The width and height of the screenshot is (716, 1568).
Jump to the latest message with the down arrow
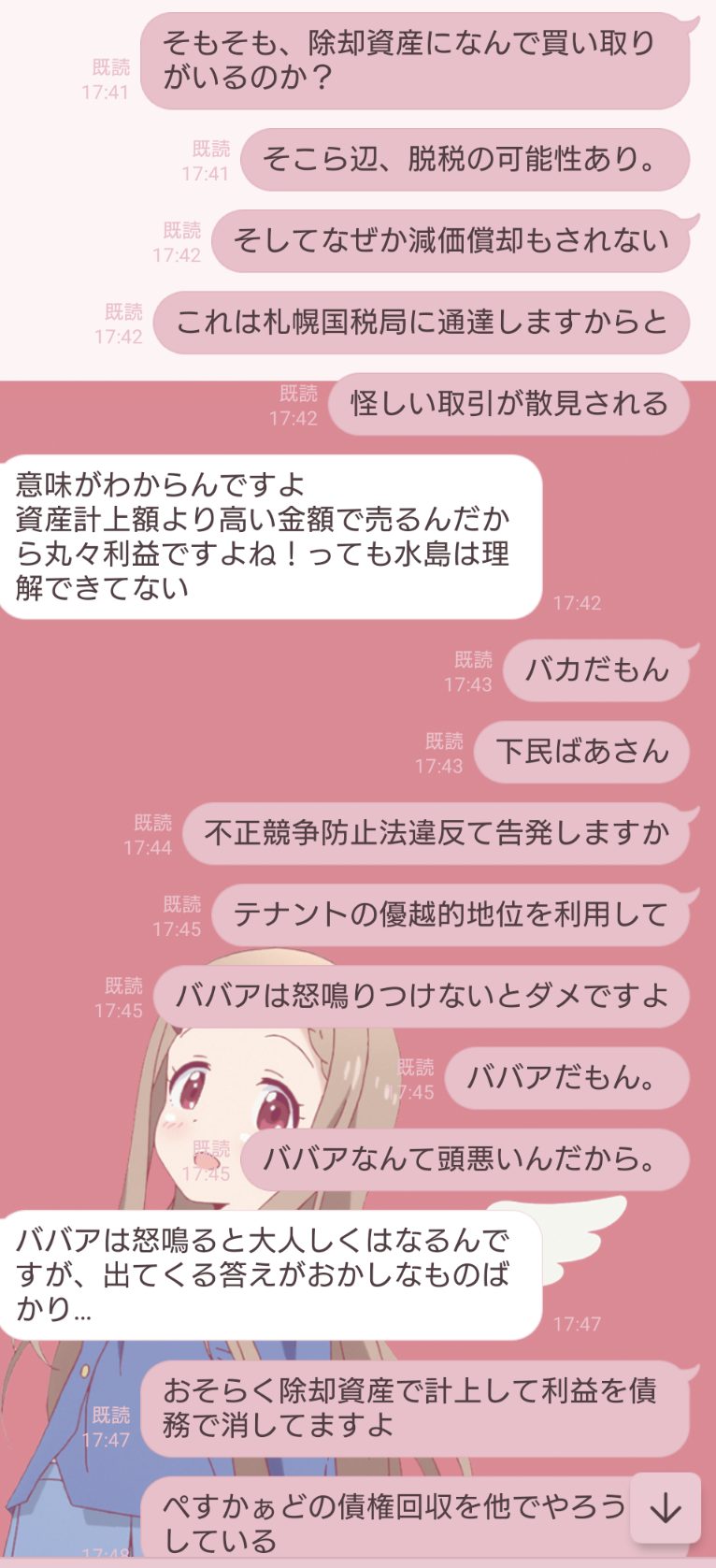pyautogui.click(x=666, y=1507)
